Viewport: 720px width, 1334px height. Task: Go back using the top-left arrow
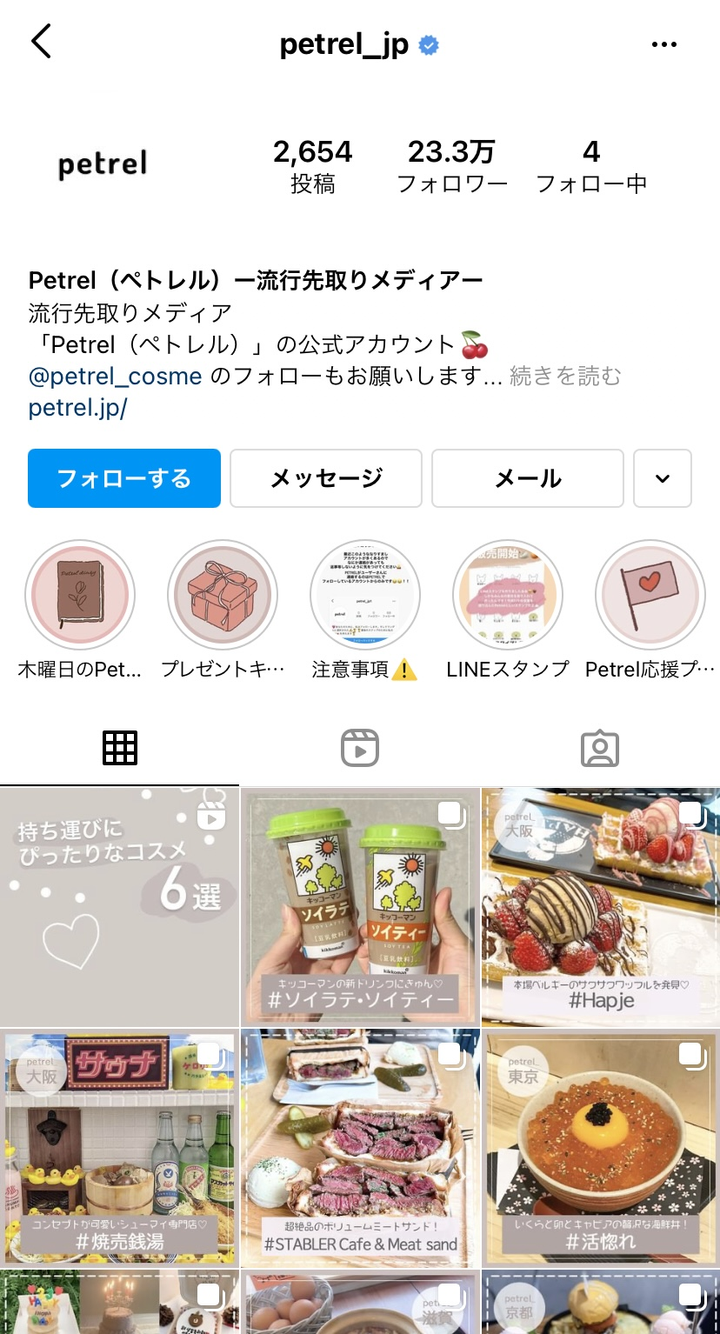(x=40, y=42)
